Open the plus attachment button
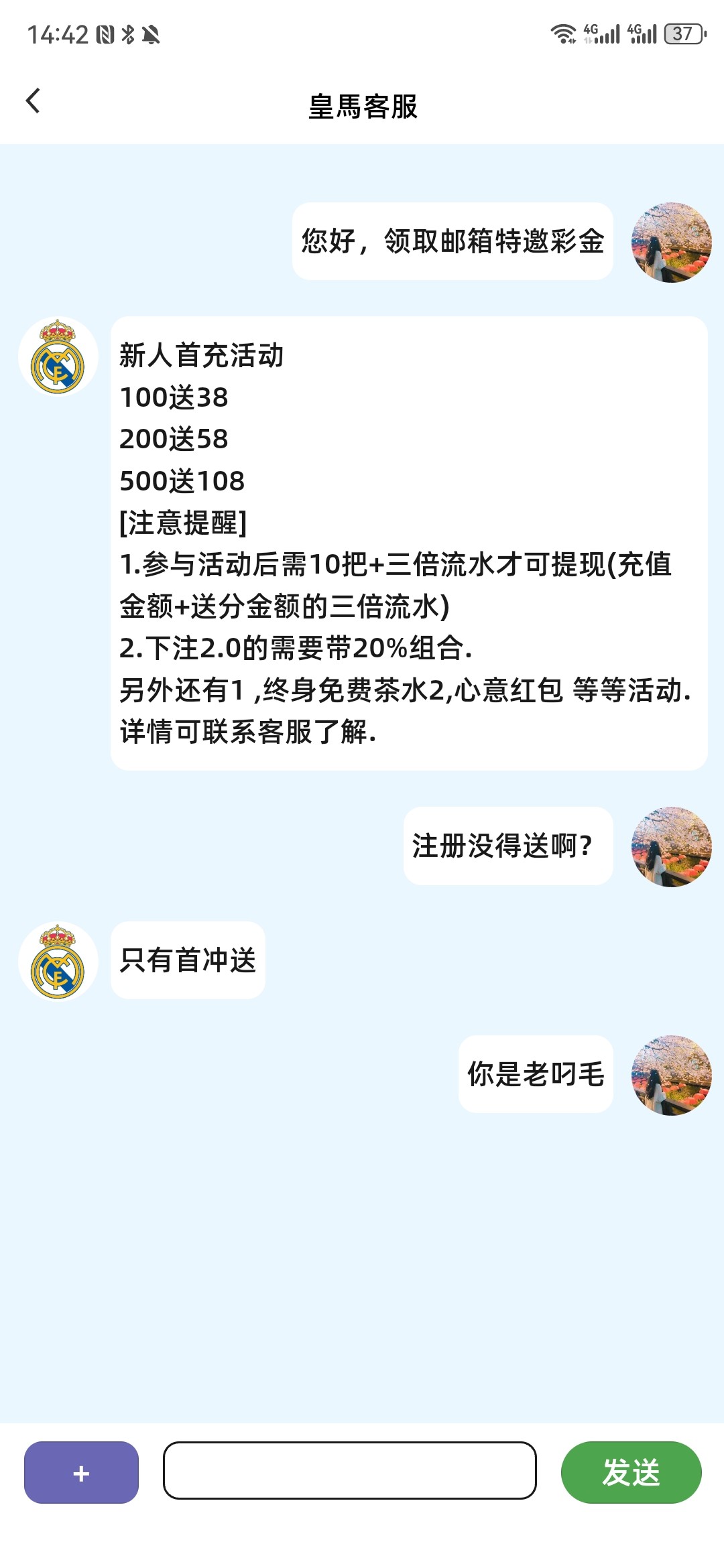Screen dimensions: 724x1568 pos(81,1472)
